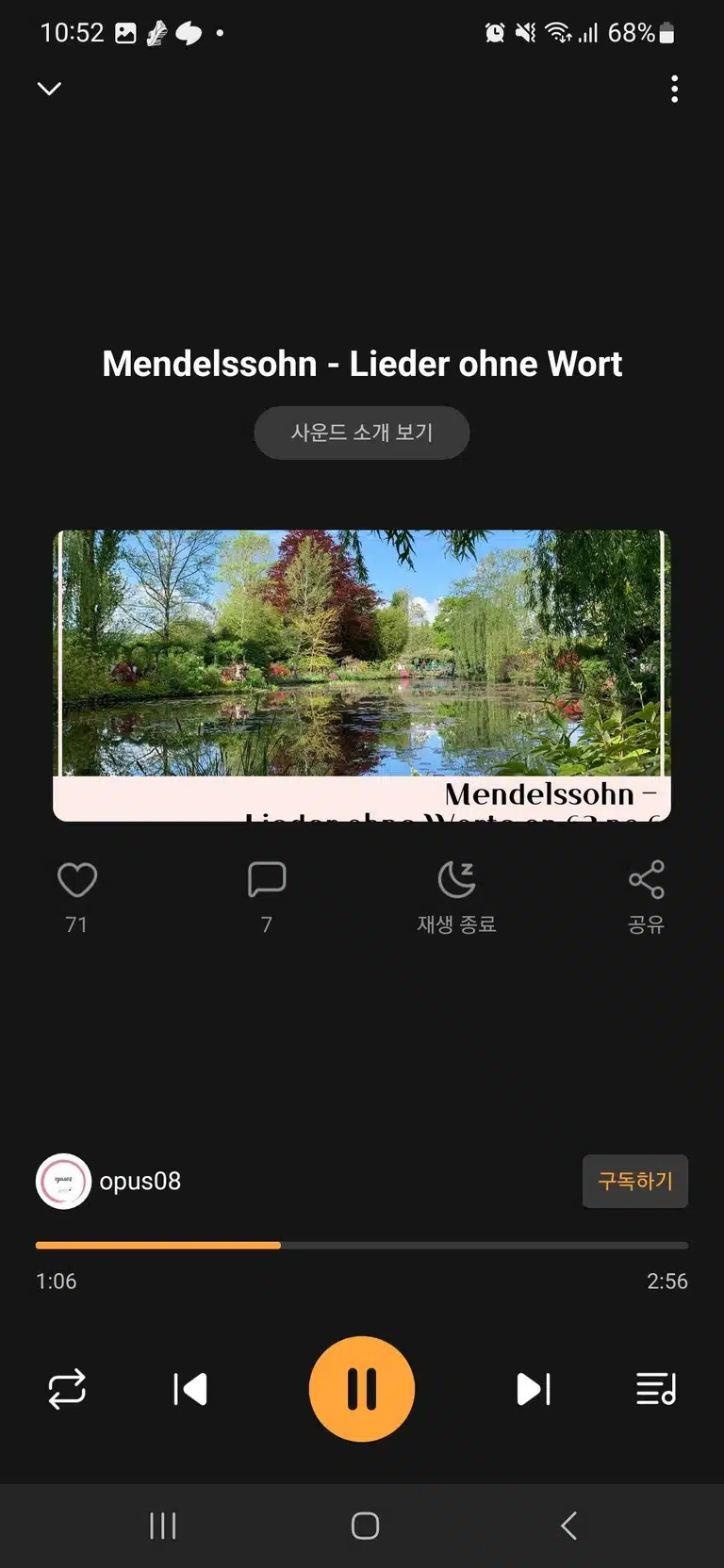724x1568 pixels.
Task: Open the three-dot overflow menu
Action: coord(674,89)
